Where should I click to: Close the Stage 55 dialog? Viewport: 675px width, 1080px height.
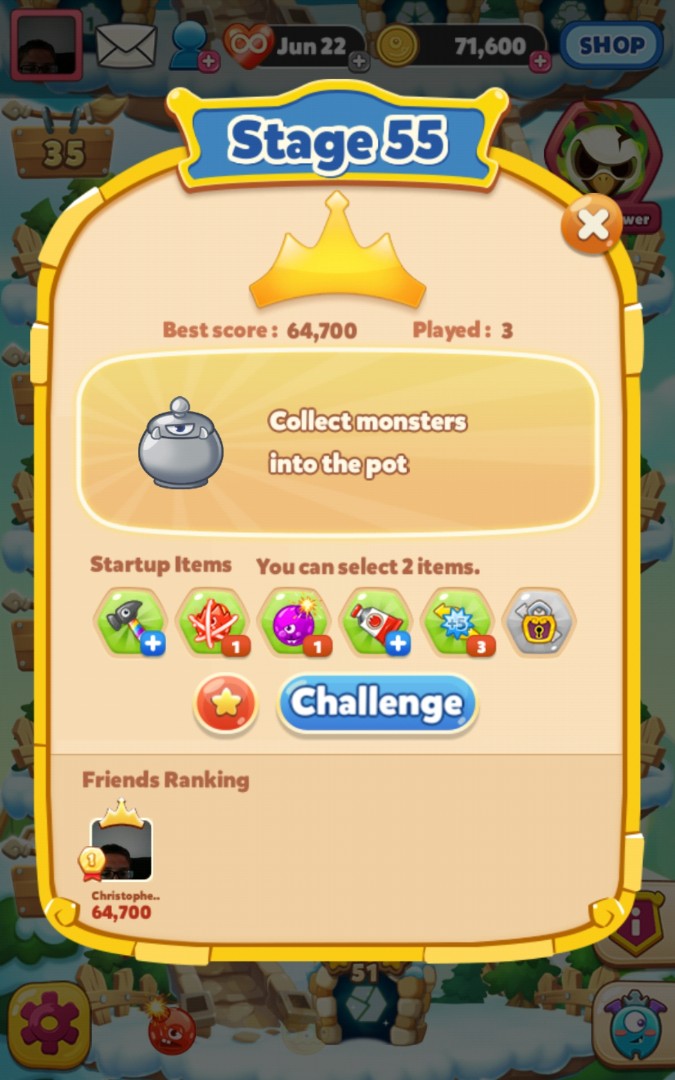tap(592, 225)
